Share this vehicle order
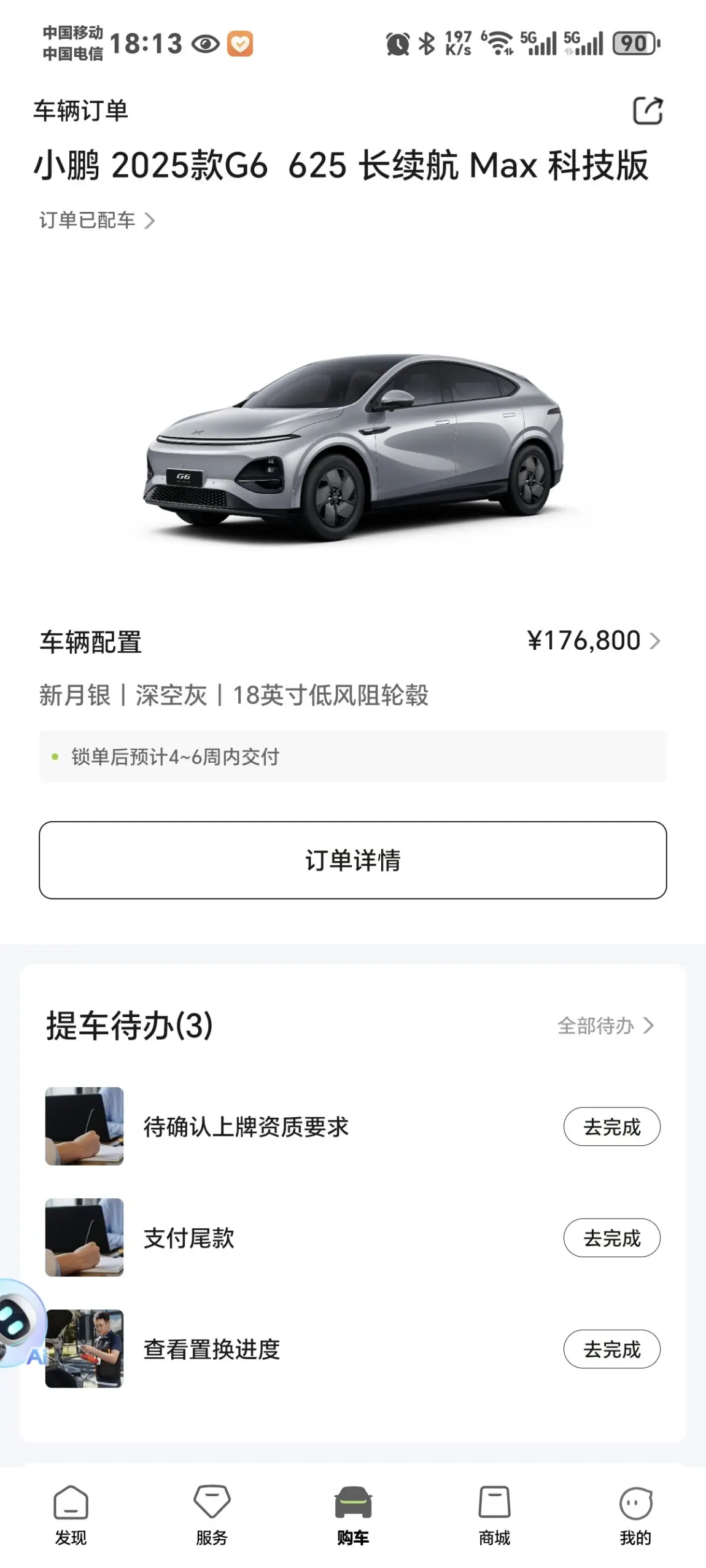706x1568 pixels. tap(648, 111)
